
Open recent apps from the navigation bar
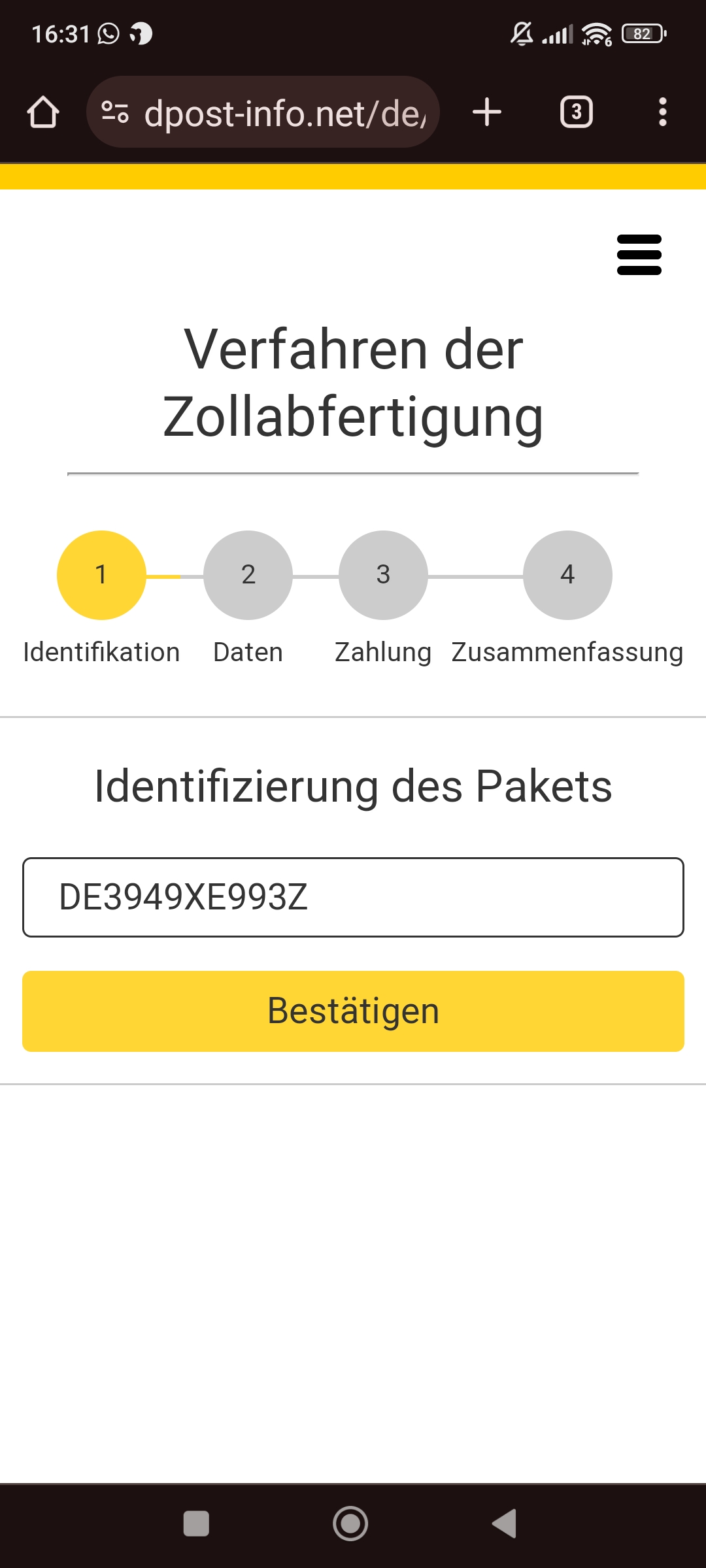(196, 1524)
